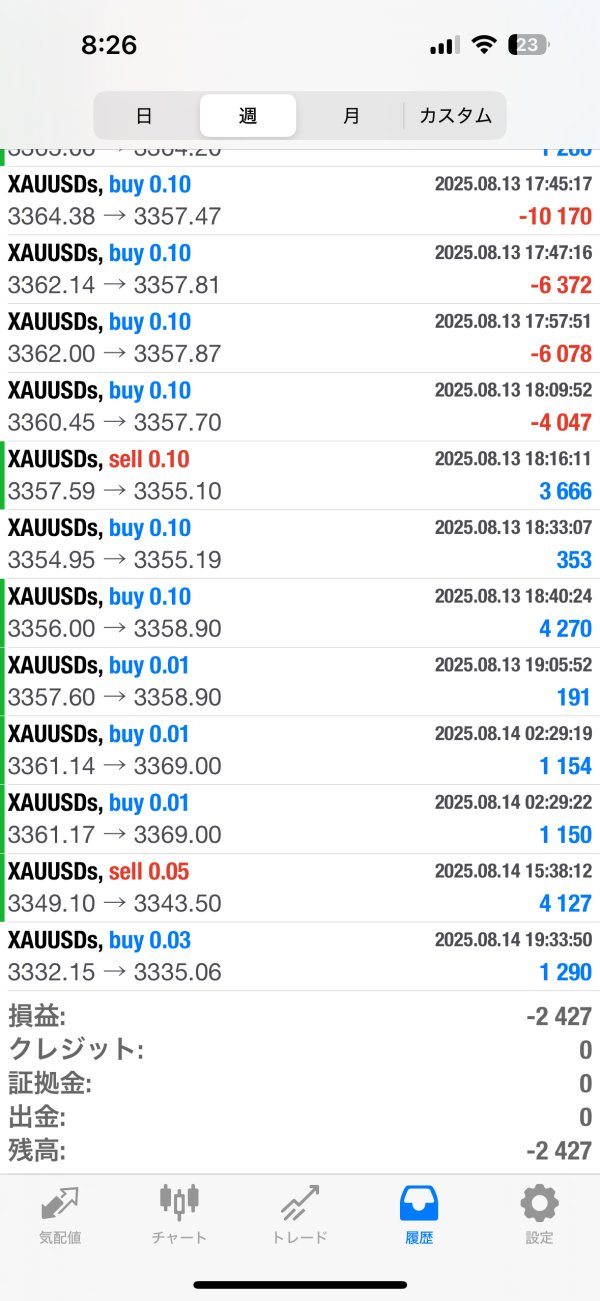Open the カスタム date range option
600x1301 pixels.
[455, 116]
